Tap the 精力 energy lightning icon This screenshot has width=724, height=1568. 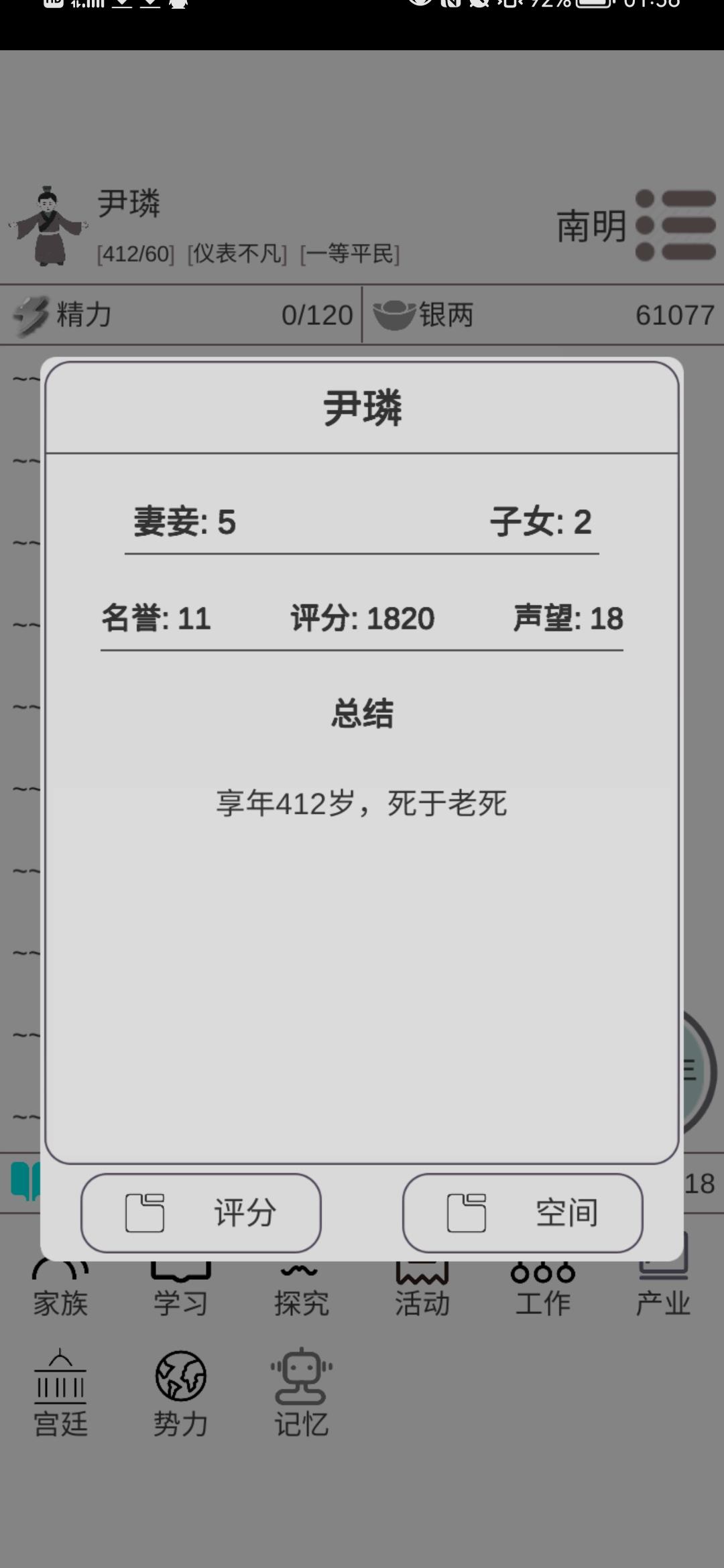tap(32, 314)
